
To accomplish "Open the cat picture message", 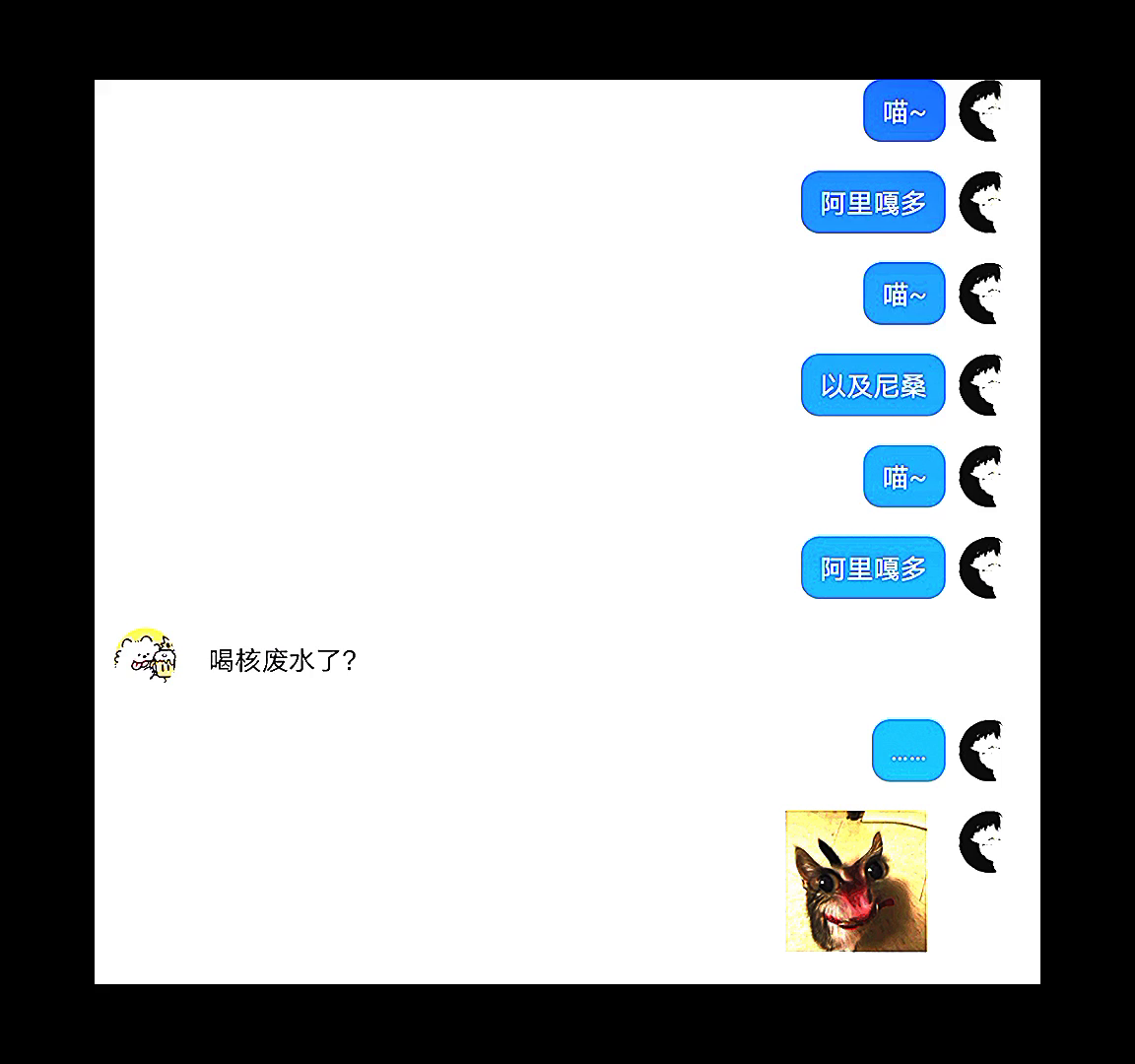I will point(855,881).
